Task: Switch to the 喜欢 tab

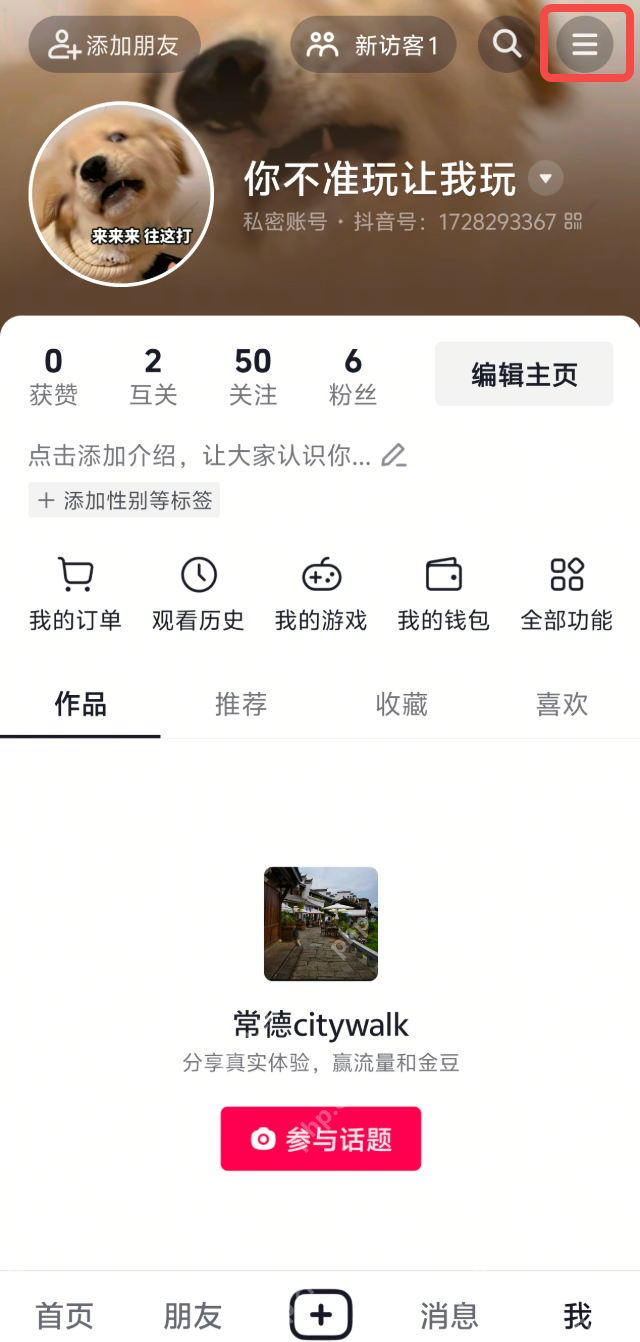Action: pos(561,705)
